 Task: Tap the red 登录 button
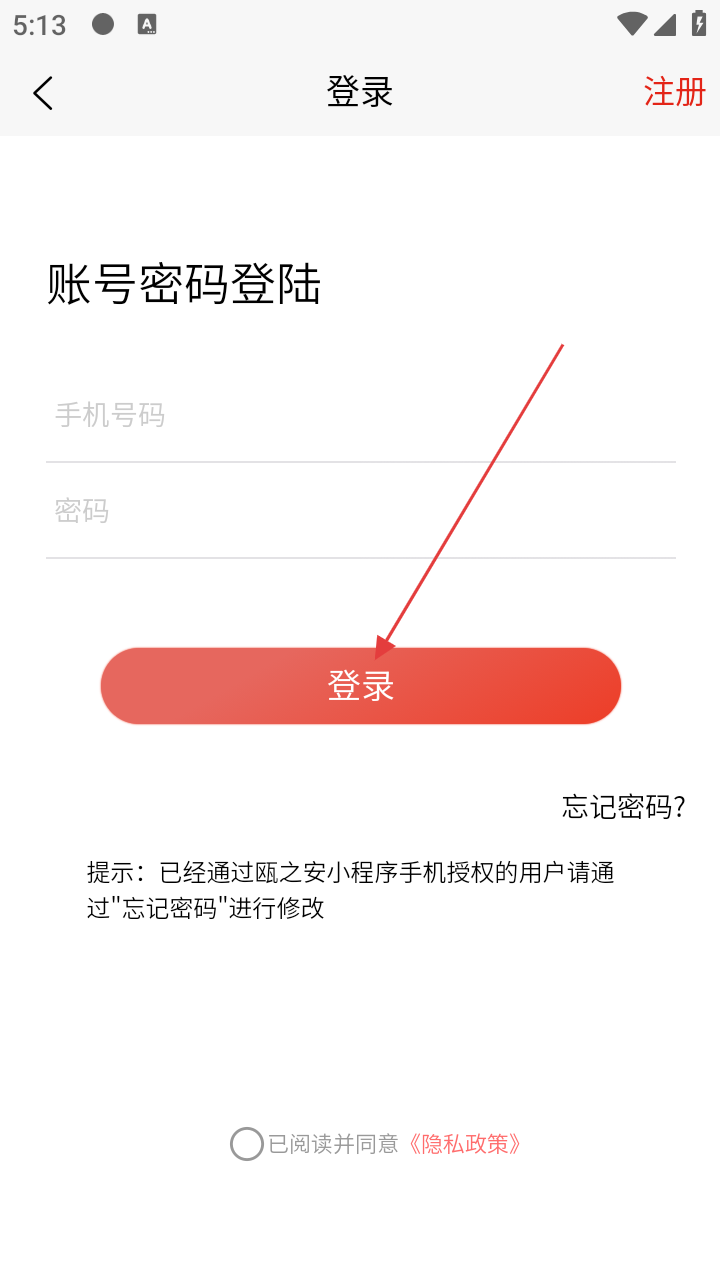361,686
